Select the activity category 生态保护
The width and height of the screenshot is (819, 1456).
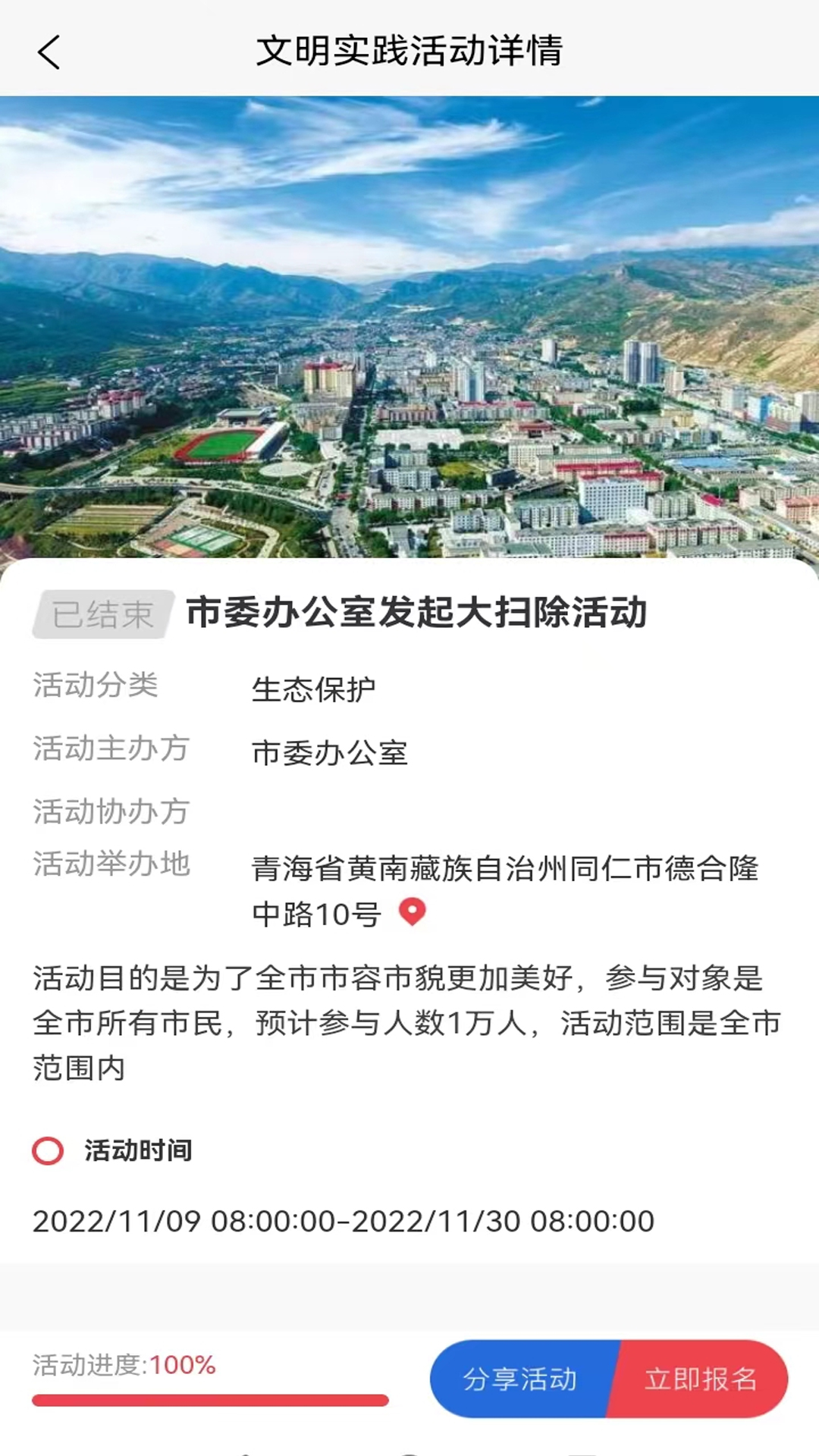coord(313,689)
